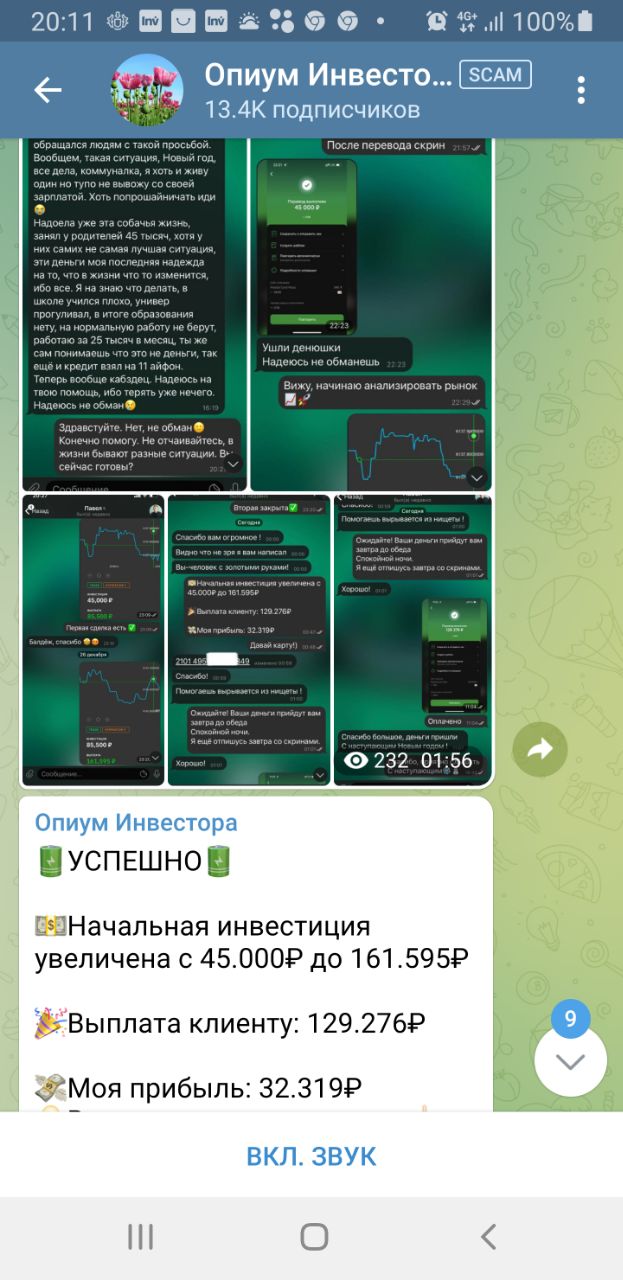This screenshot has height=1280, width=623.
Task: Open the sender name Опиум Инвестора in the post
Action: point(136,823)
